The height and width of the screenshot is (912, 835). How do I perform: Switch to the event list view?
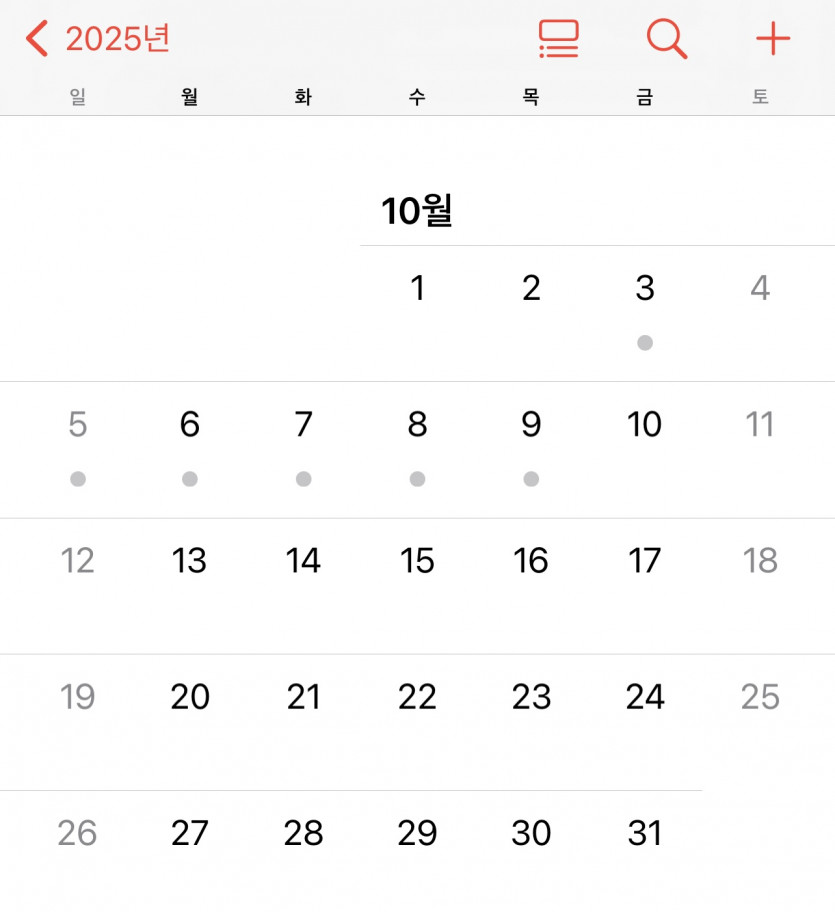click(558, 39)
